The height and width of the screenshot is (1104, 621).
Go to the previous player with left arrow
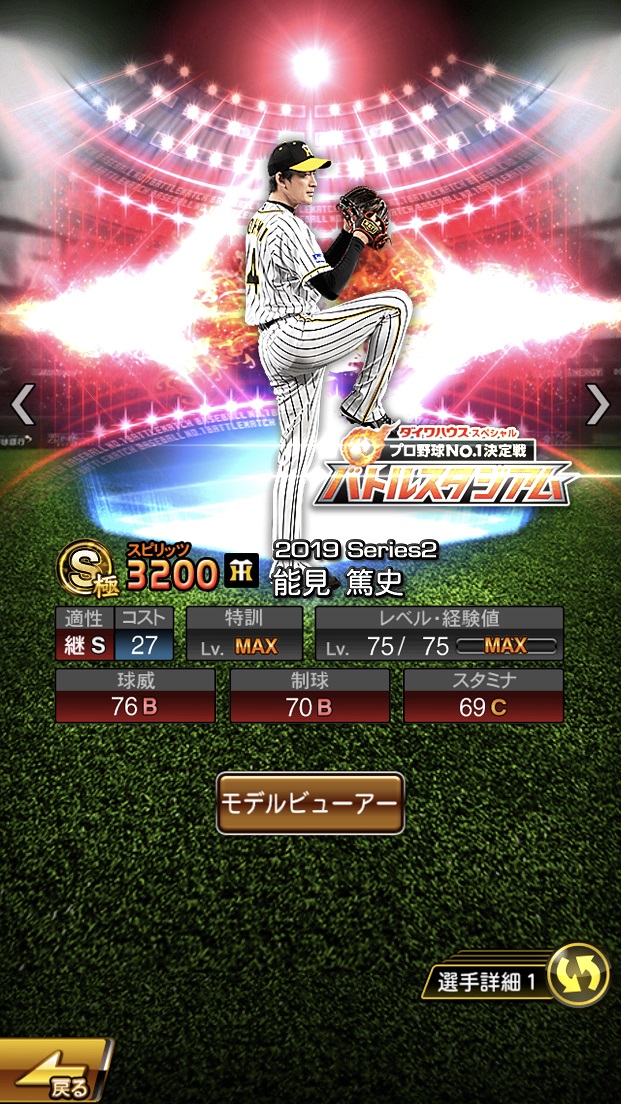click(23, 404)
